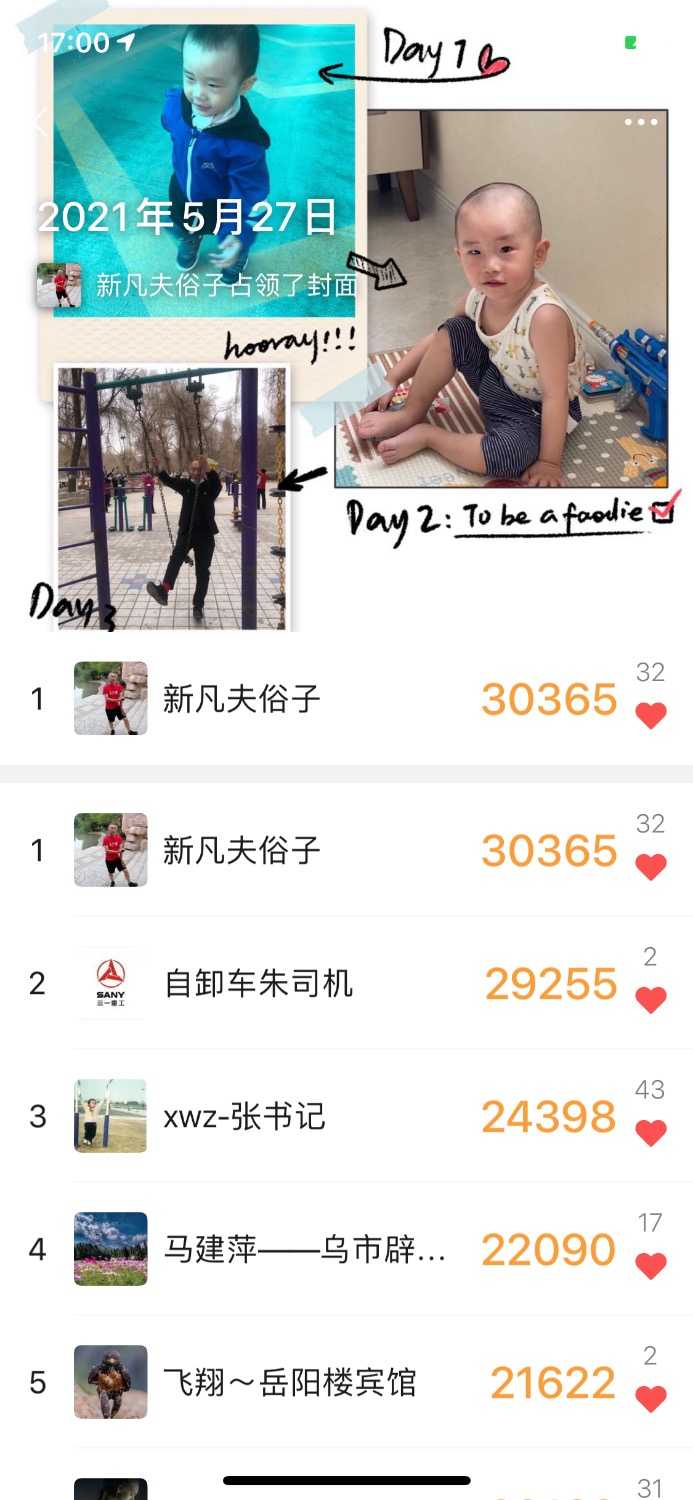Like 自卸车朱司机's step count
Viewport: 693px width, 1500px height.
pos(651,1000)
